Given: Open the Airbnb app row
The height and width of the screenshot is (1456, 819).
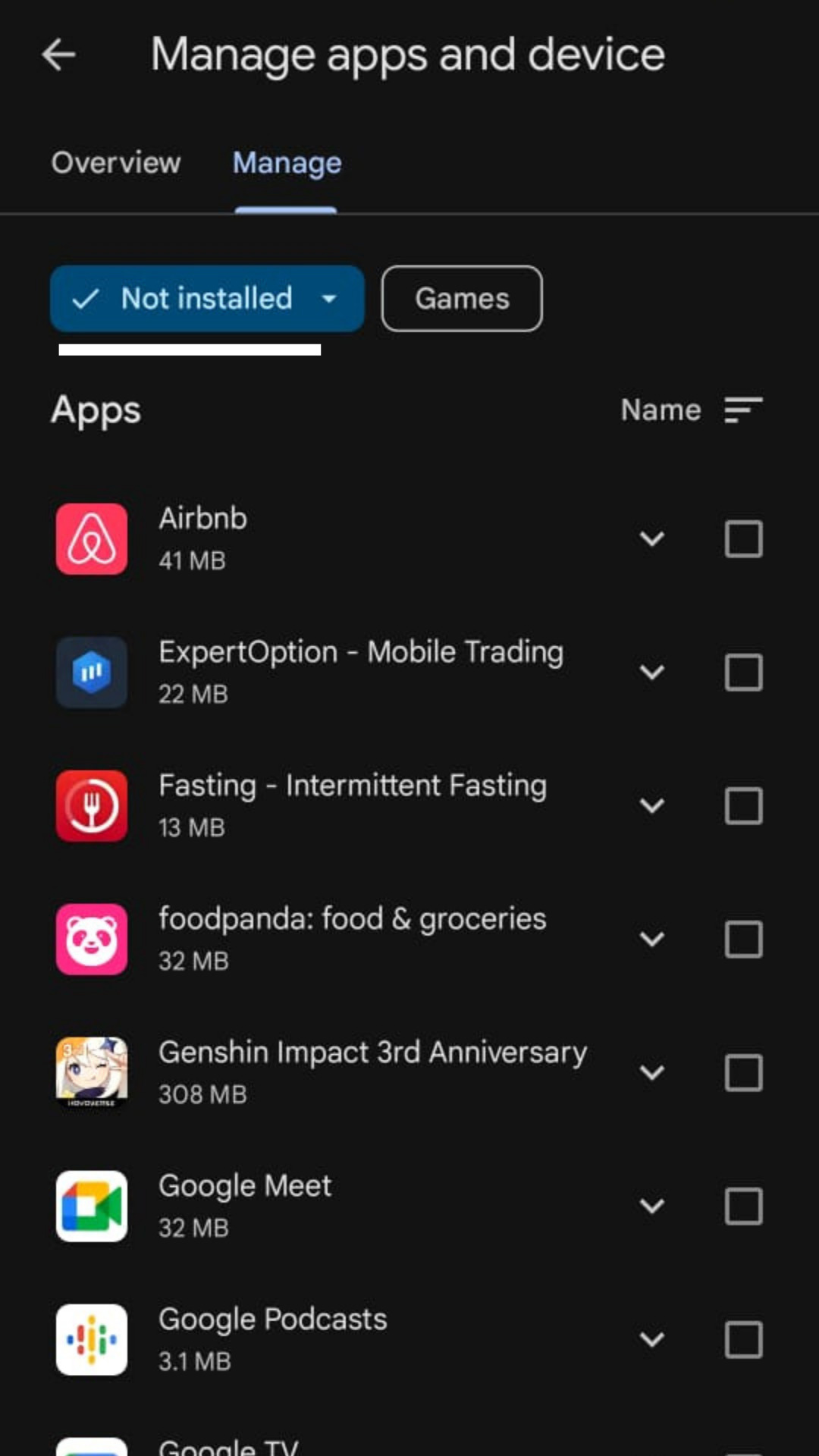Looking at the screenshot, I should [x=303, y=539].
